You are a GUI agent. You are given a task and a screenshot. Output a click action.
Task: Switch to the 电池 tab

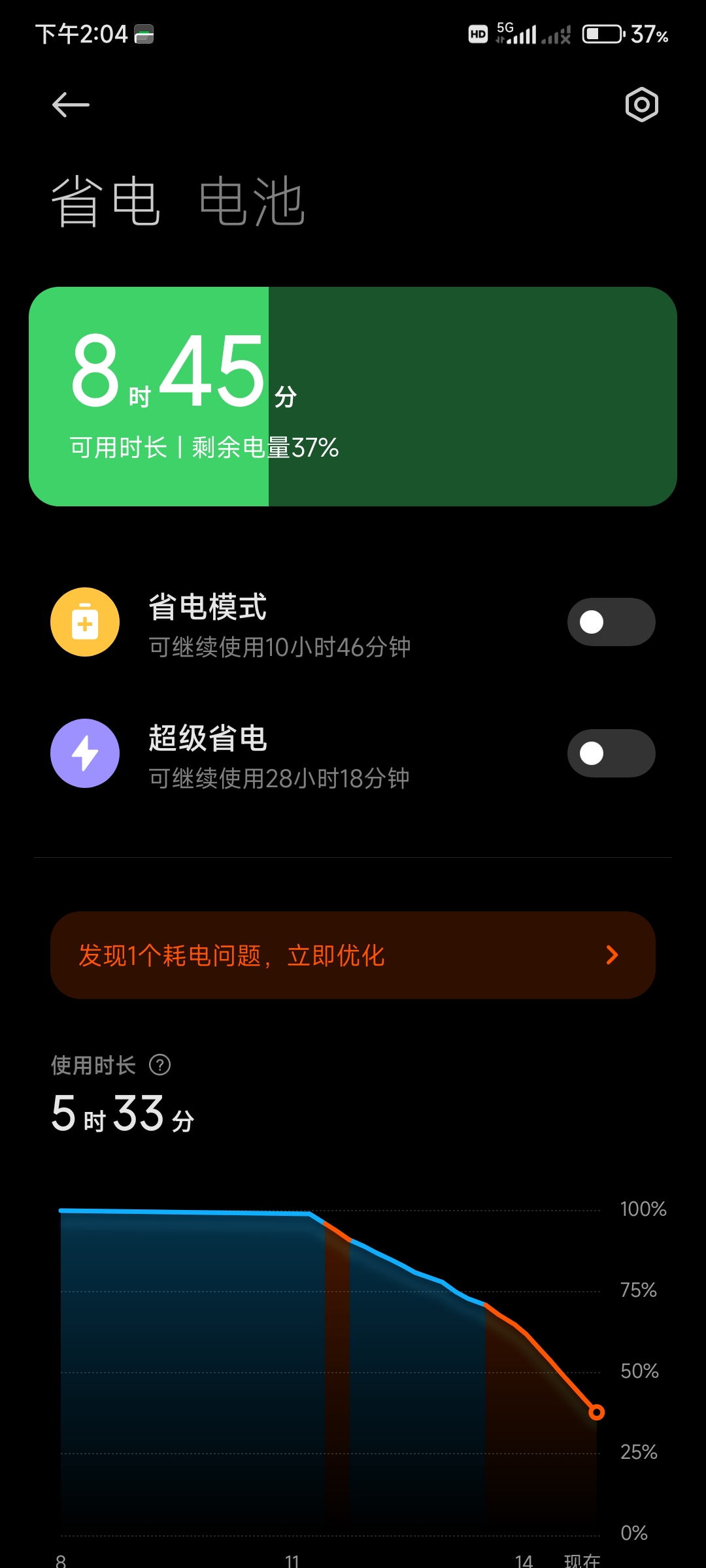(x=252, y=201)
